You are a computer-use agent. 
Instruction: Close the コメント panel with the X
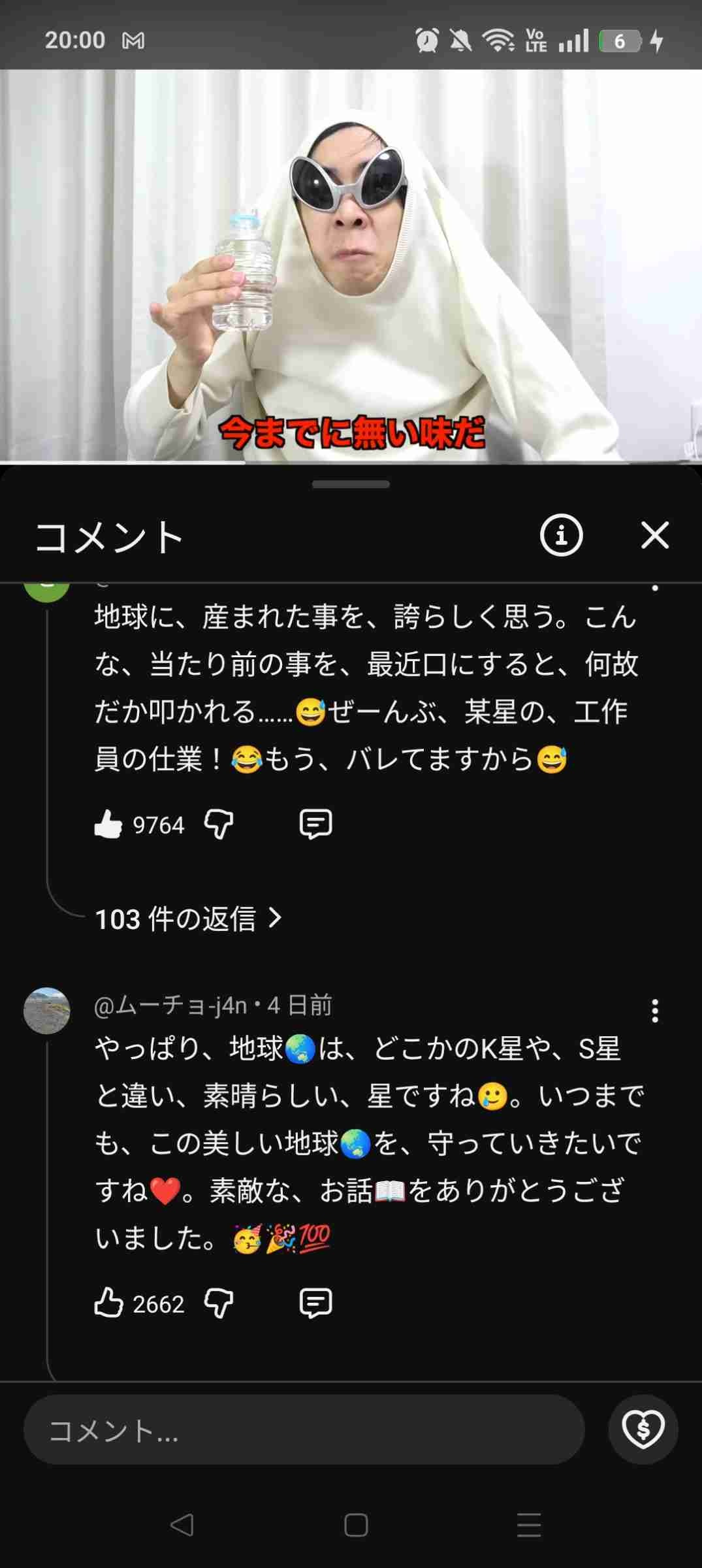click(x=656, y=535)
